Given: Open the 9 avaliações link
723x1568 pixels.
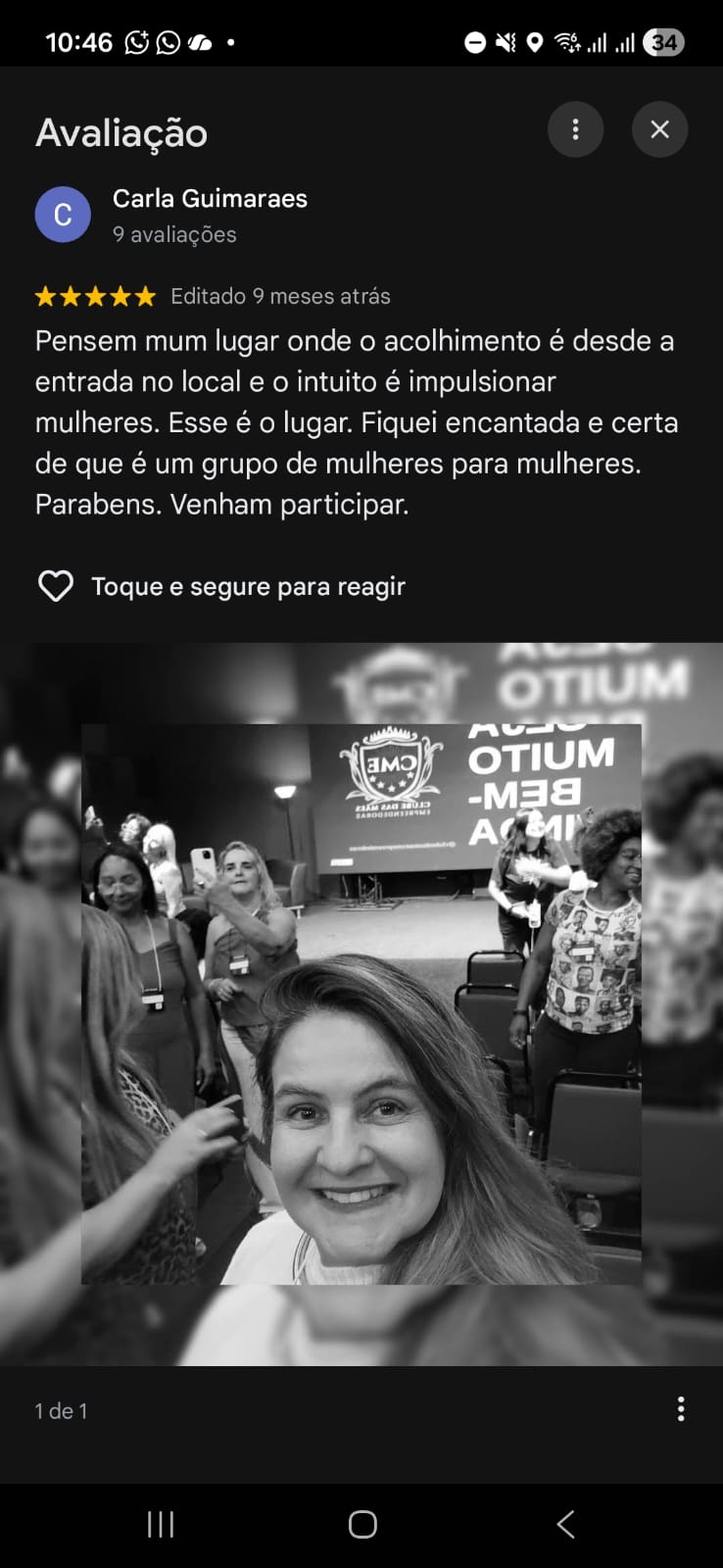Looking at the screenshot, I should pyautogui.click(x=173, y=234).
